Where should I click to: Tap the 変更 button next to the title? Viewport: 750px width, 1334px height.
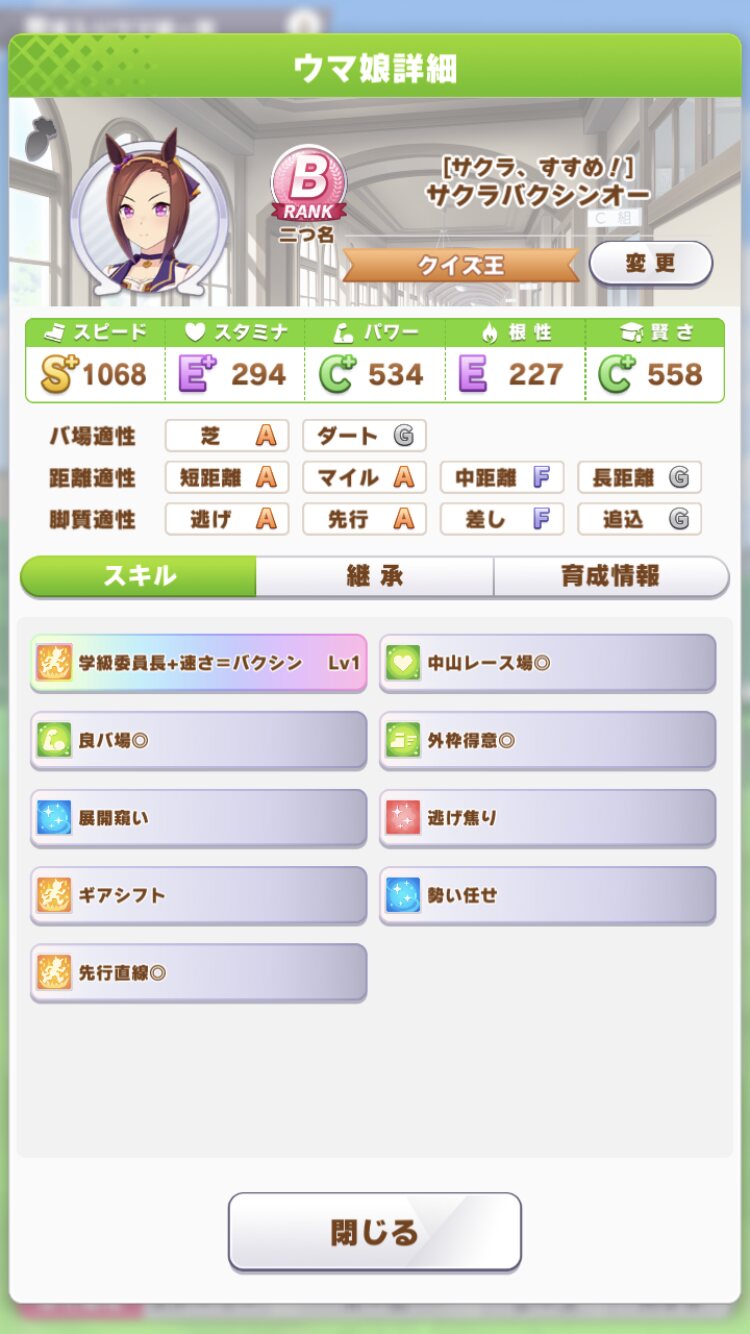tap(650, 264)
